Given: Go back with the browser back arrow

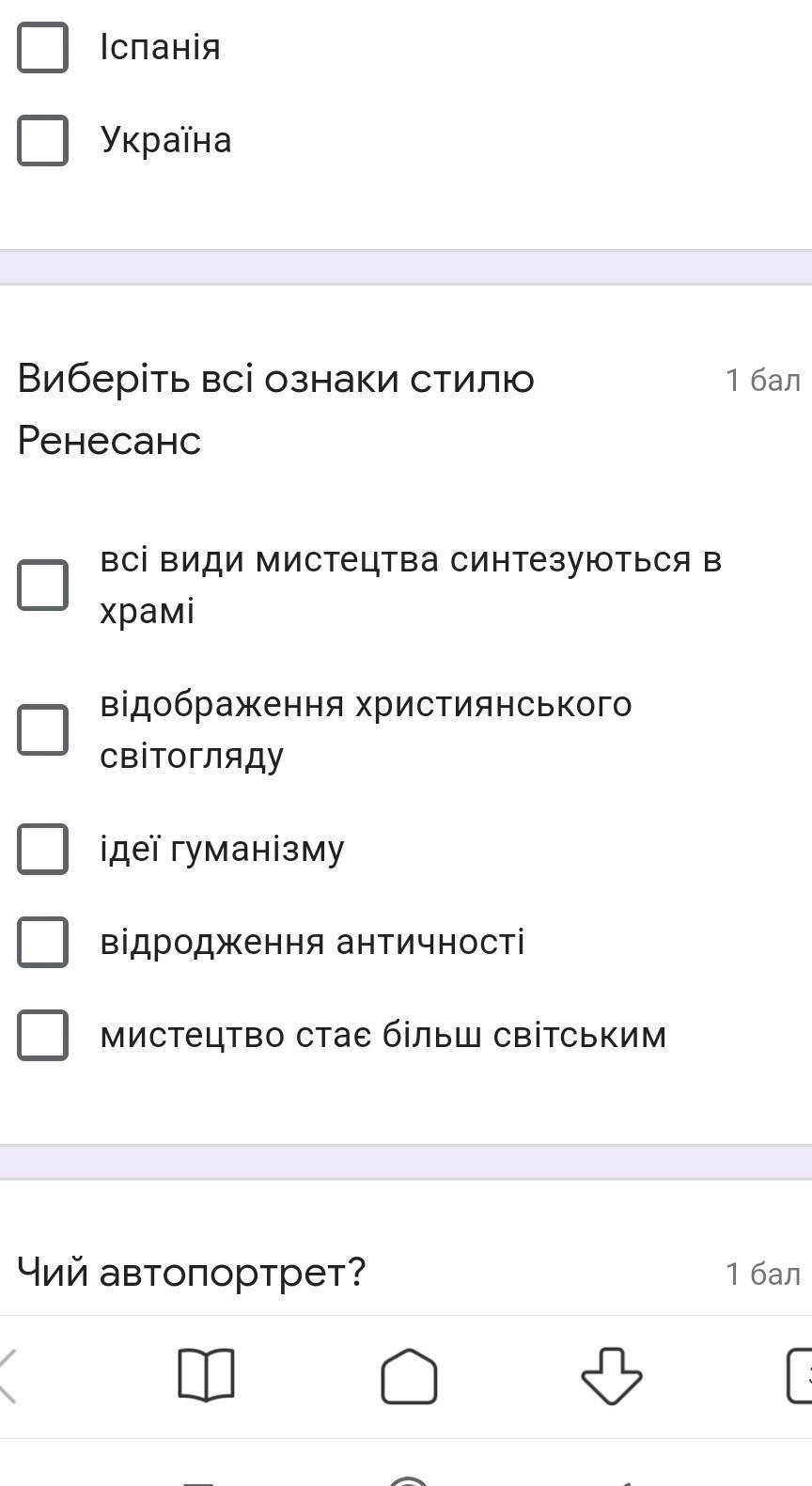Looking at the screenshot, I should (x=8, y=1376).
